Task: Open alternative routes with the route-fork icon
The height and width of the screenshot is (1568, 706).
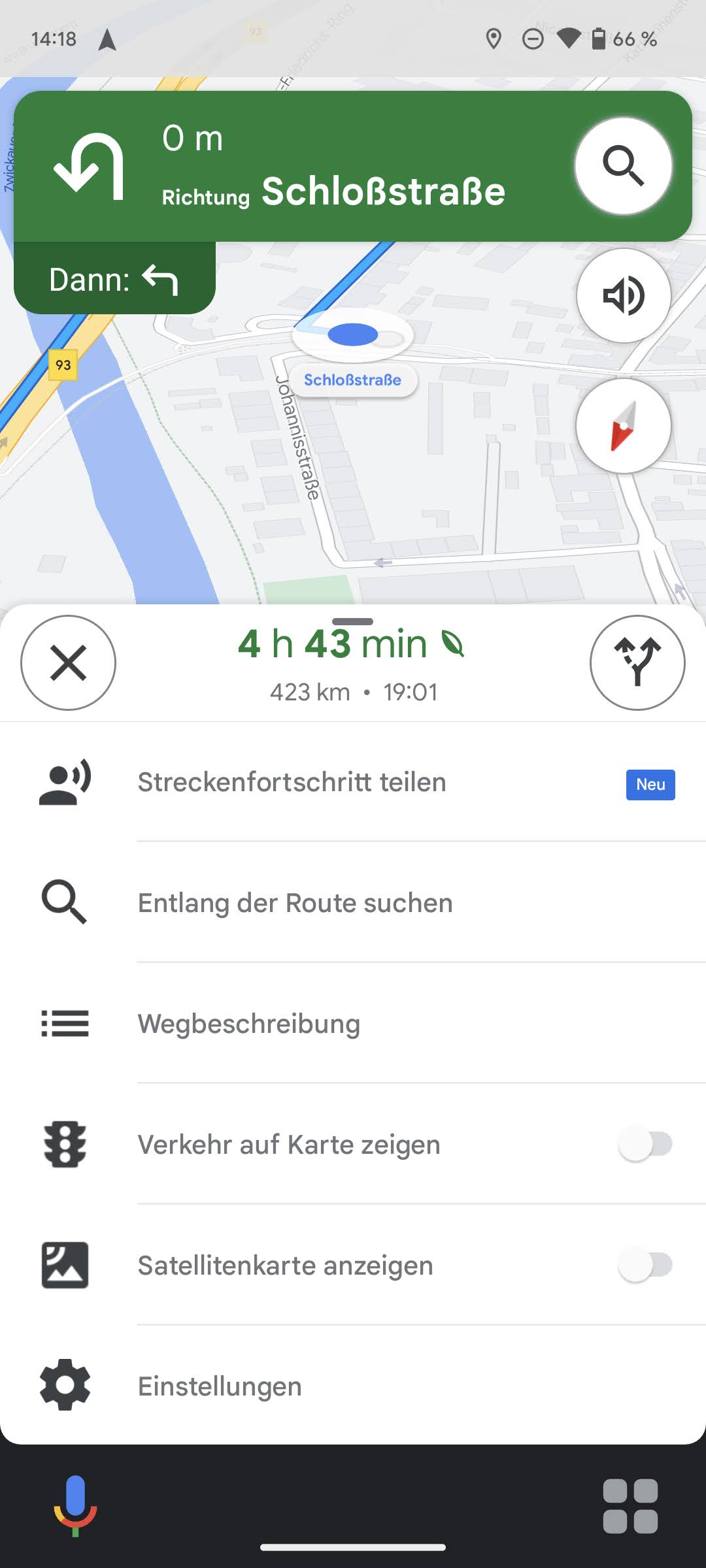Action: point(637,662)
